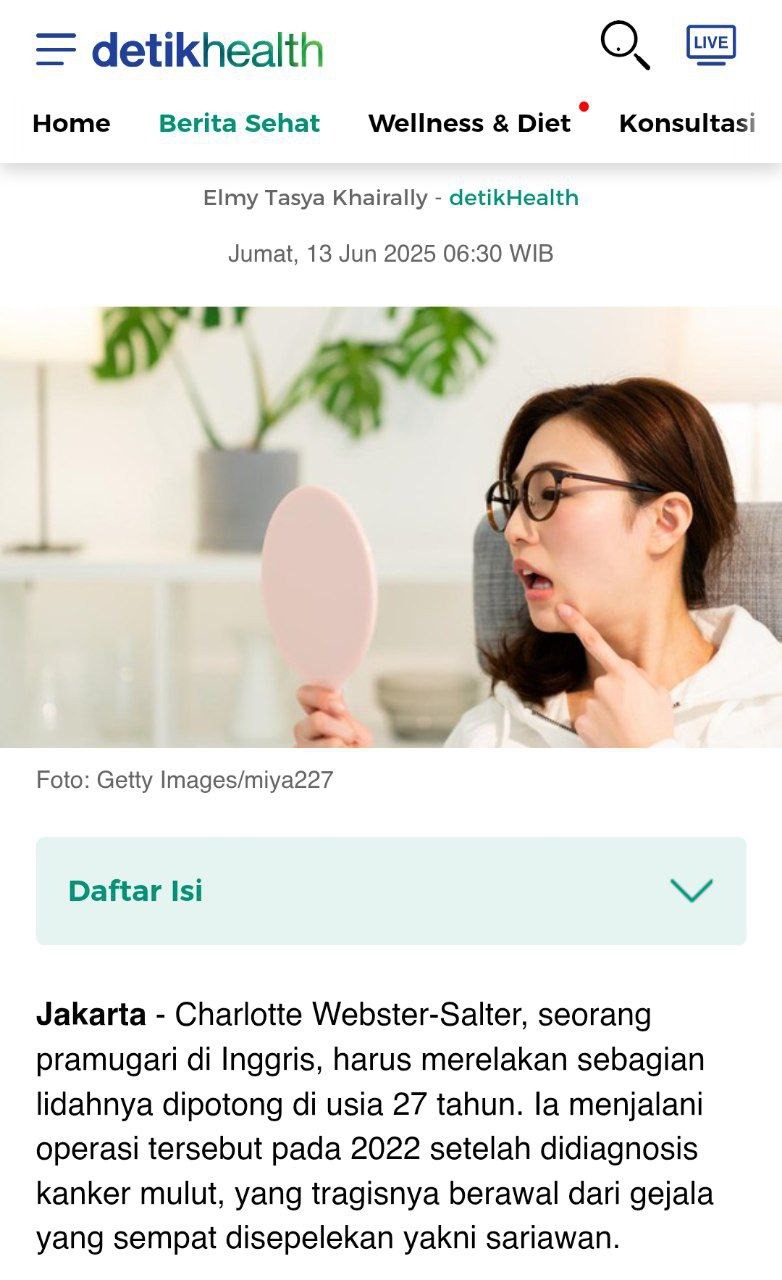The height and width of the screenshot is (1280, 782).
Task: Open the detikHealth author link
Action: coord(513,198)
